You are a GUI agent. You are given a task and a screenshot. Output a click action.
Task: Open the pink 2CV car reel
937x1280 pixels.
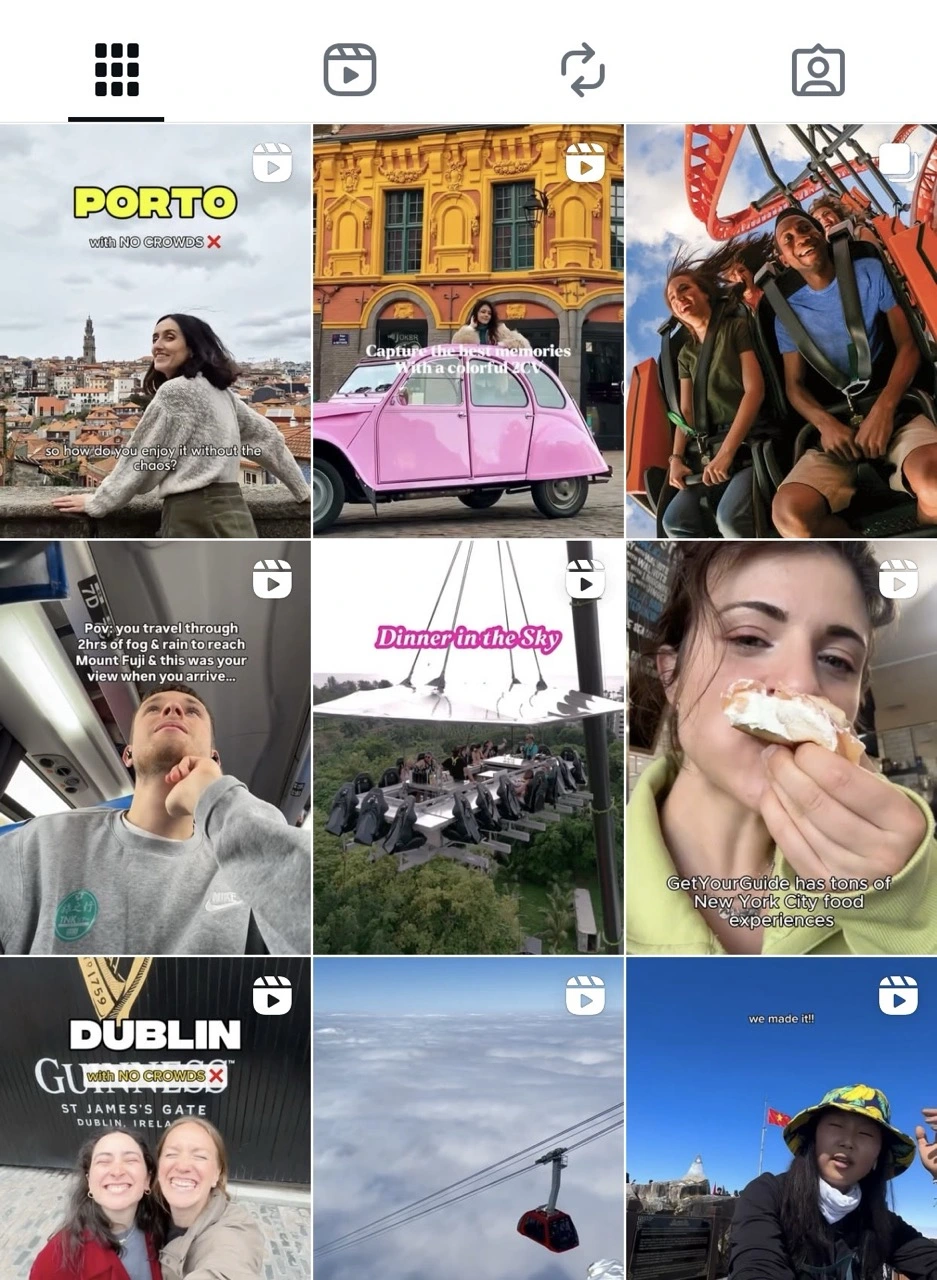(x=468, y=332)
